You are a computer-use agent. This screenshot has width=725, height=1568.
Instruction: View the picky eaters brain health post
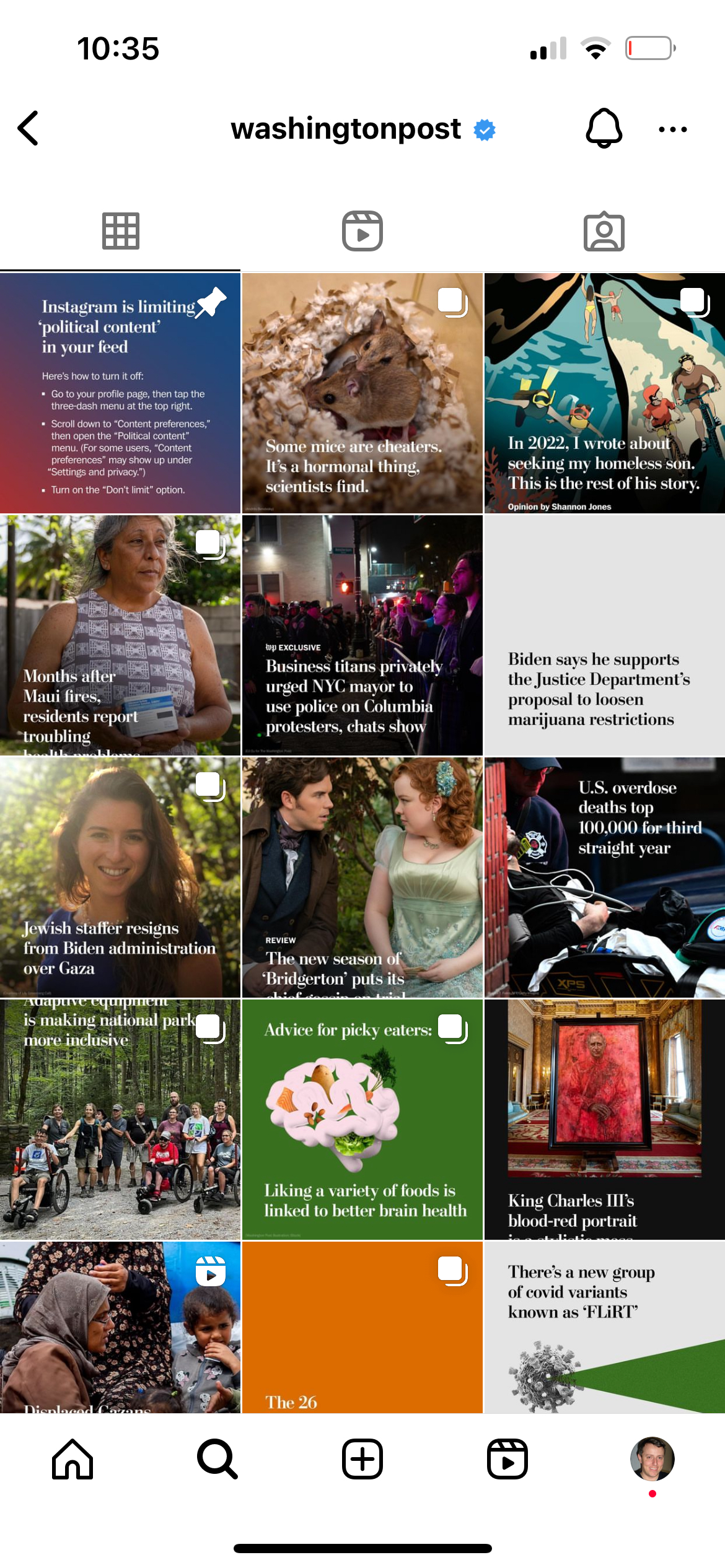coord(362,1119)
